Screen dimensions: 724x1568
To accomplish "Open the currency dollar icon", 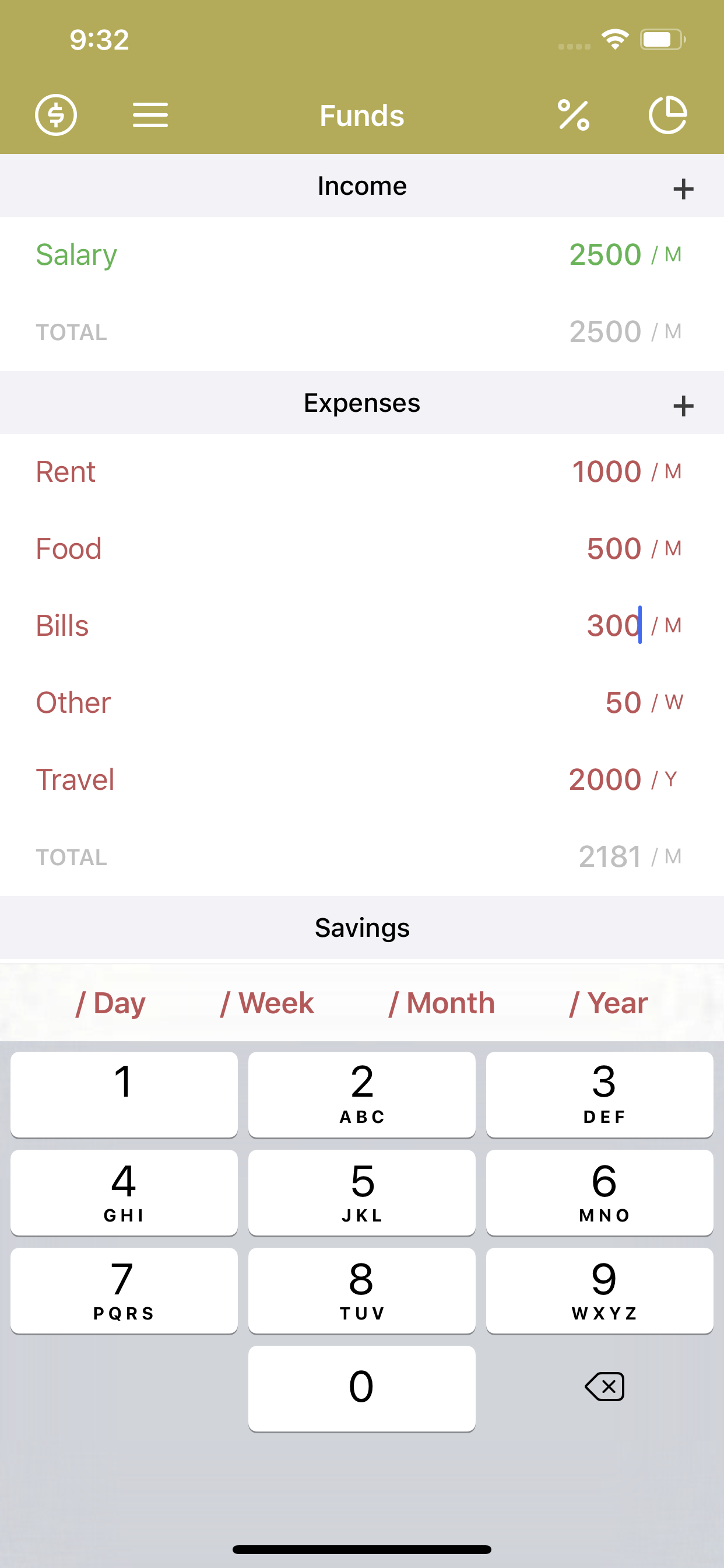I will (56, 115).
